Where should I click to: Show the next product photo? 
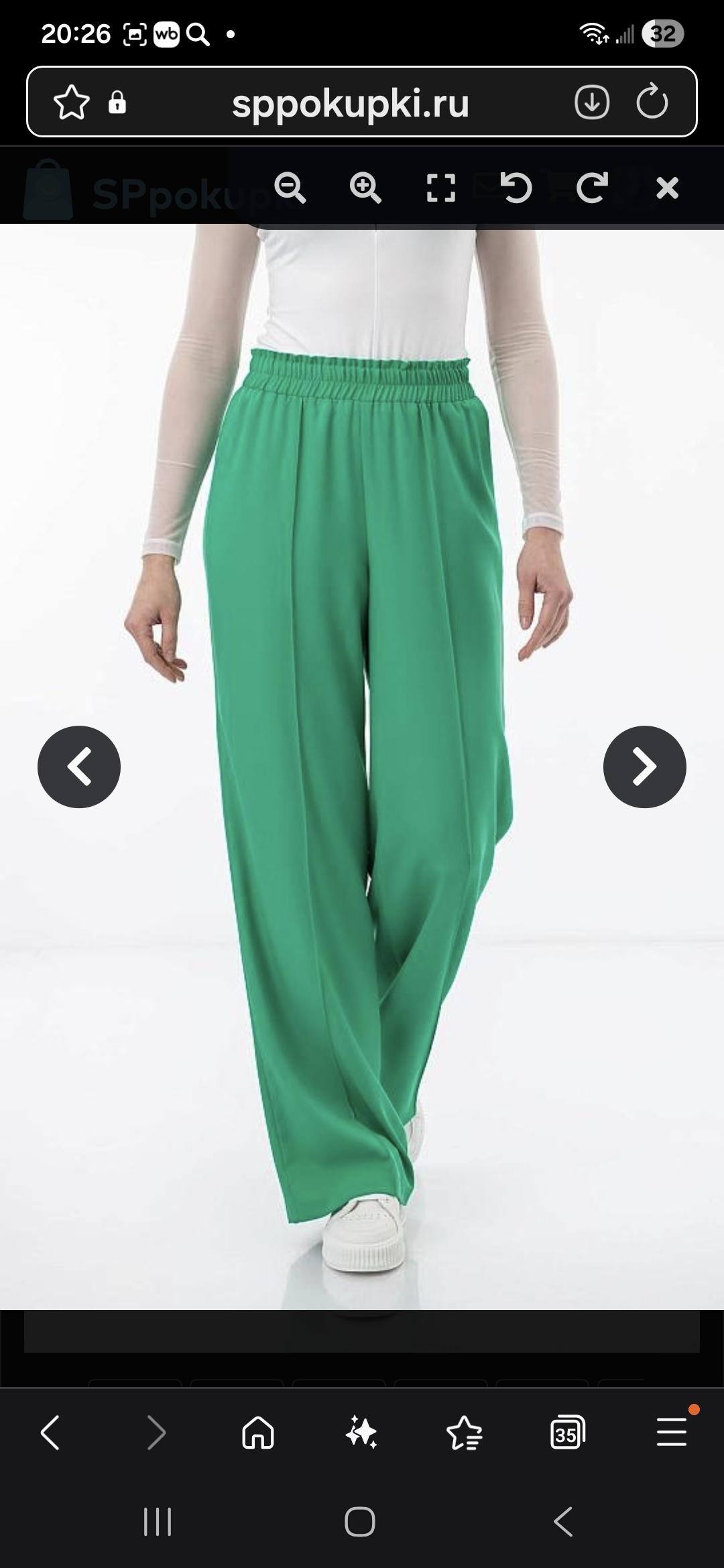pyautogui.click(x=644, y=767)
